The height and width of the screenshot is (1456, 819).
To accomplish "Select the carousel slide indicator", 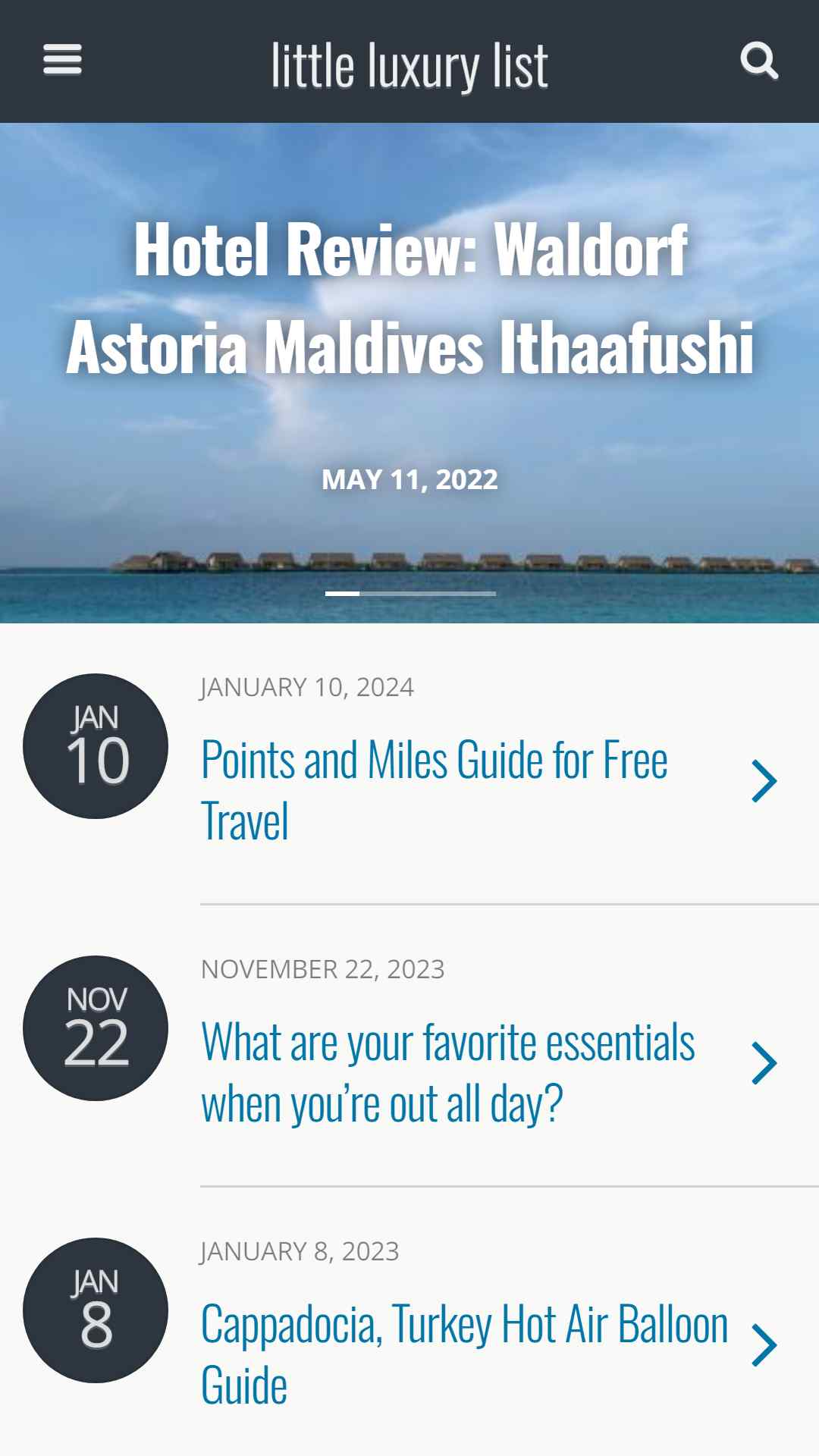I will (410, 593).
